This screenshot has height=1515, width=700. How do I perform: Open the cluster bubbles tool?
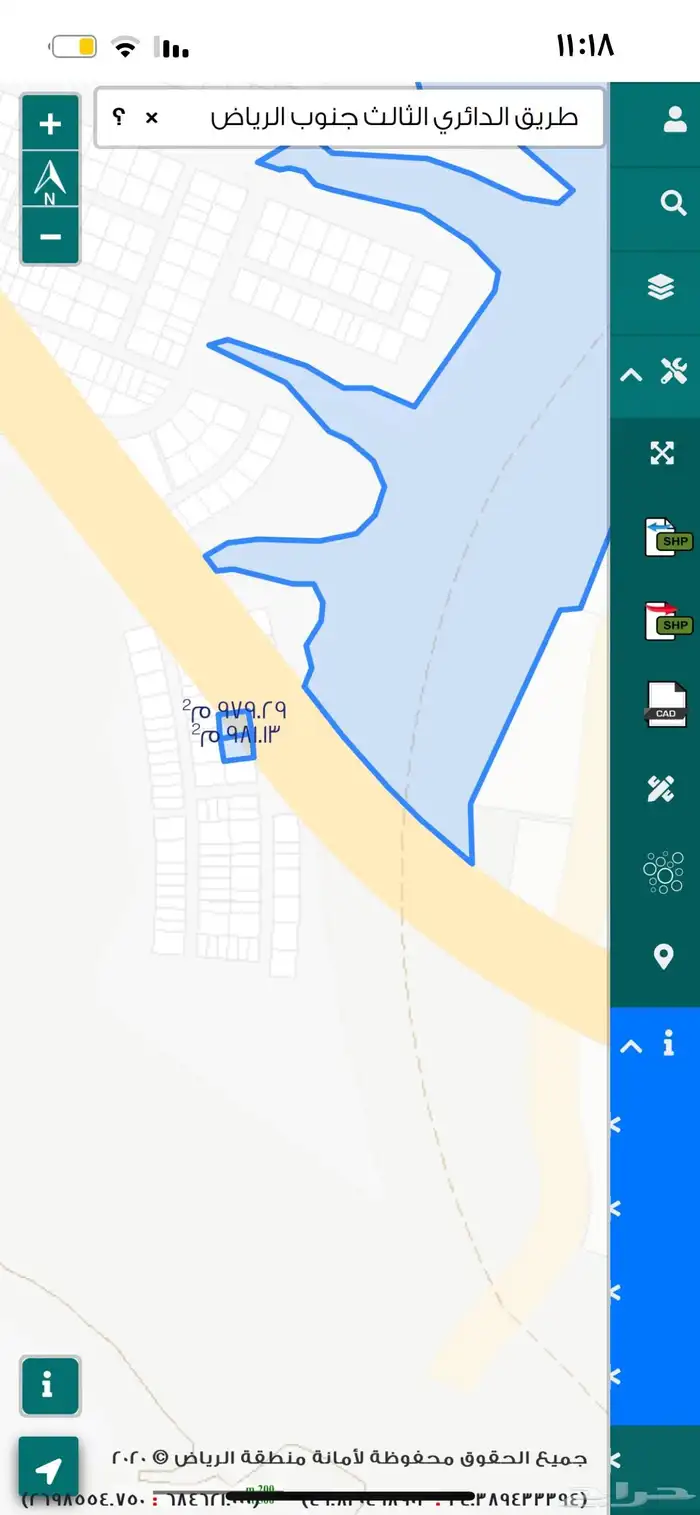coord(663,872)
